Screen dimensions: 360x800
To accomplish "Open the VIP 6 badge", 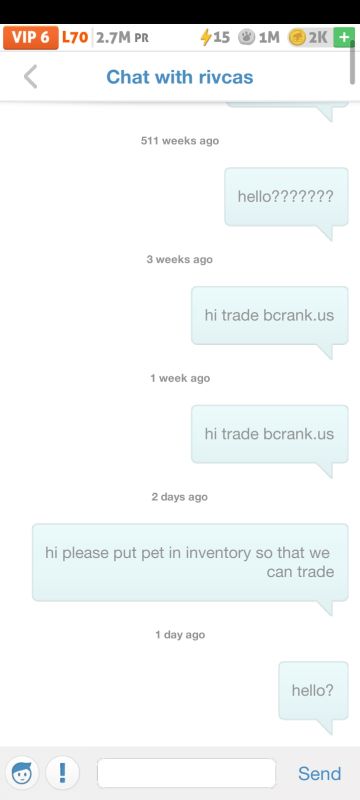I will 31,38.
